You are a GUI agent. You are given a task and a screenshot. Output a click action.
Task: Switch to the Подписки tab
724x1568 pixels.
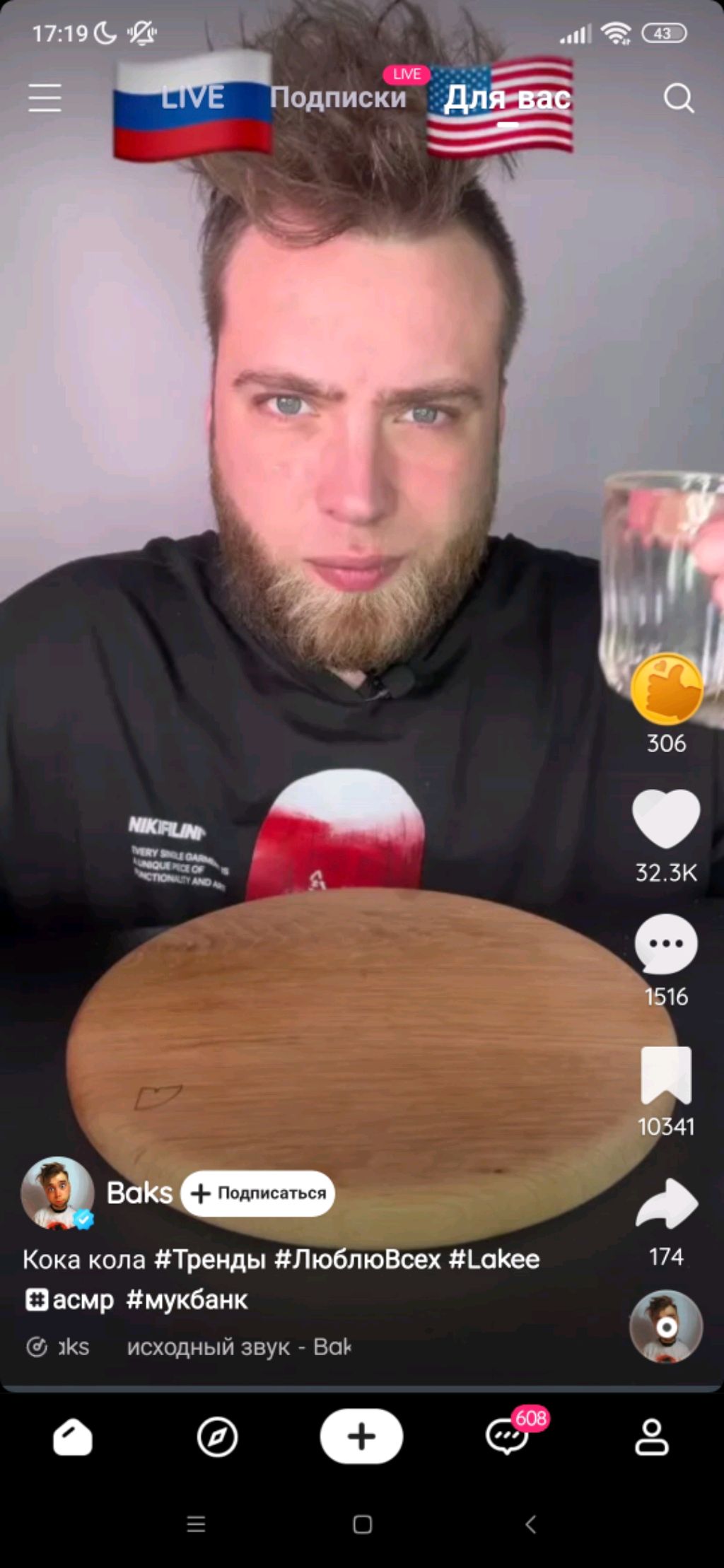pos(338,98)
